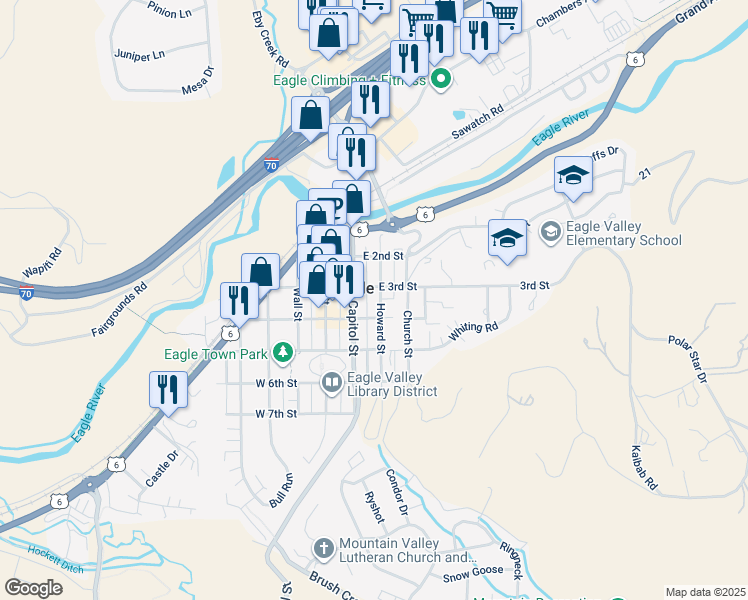This screenshot has height=600, width=748.
Task: Select the shopping bag marker above Wall St
Action: (260, 271)
